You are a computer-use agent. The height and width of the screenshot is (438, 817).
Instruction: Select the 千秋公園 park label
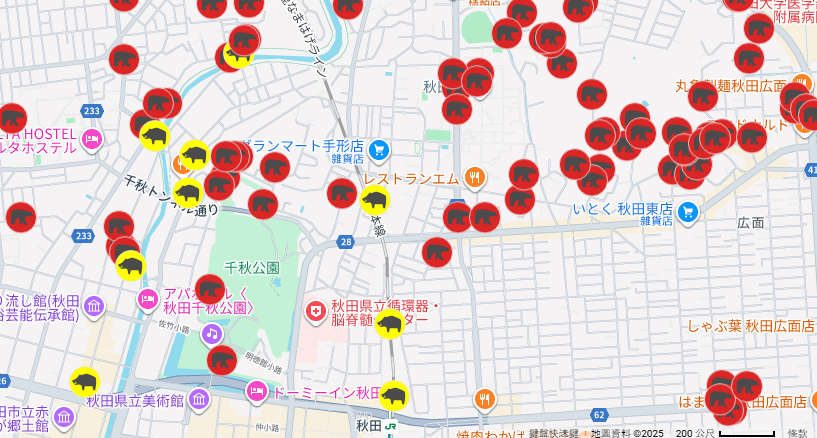point(252,268)
